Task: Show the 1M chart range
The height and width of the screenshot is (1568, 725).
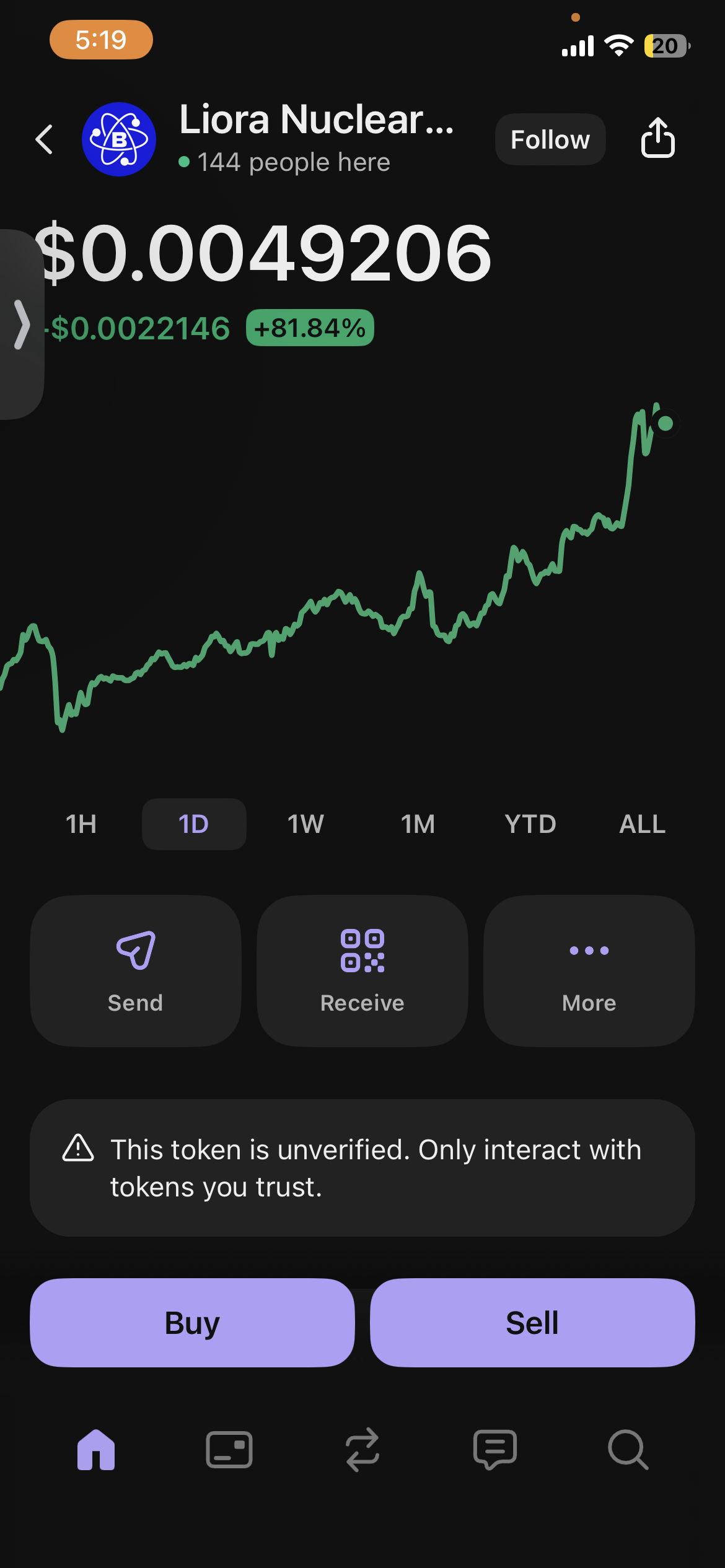Action: click(418, 824)
